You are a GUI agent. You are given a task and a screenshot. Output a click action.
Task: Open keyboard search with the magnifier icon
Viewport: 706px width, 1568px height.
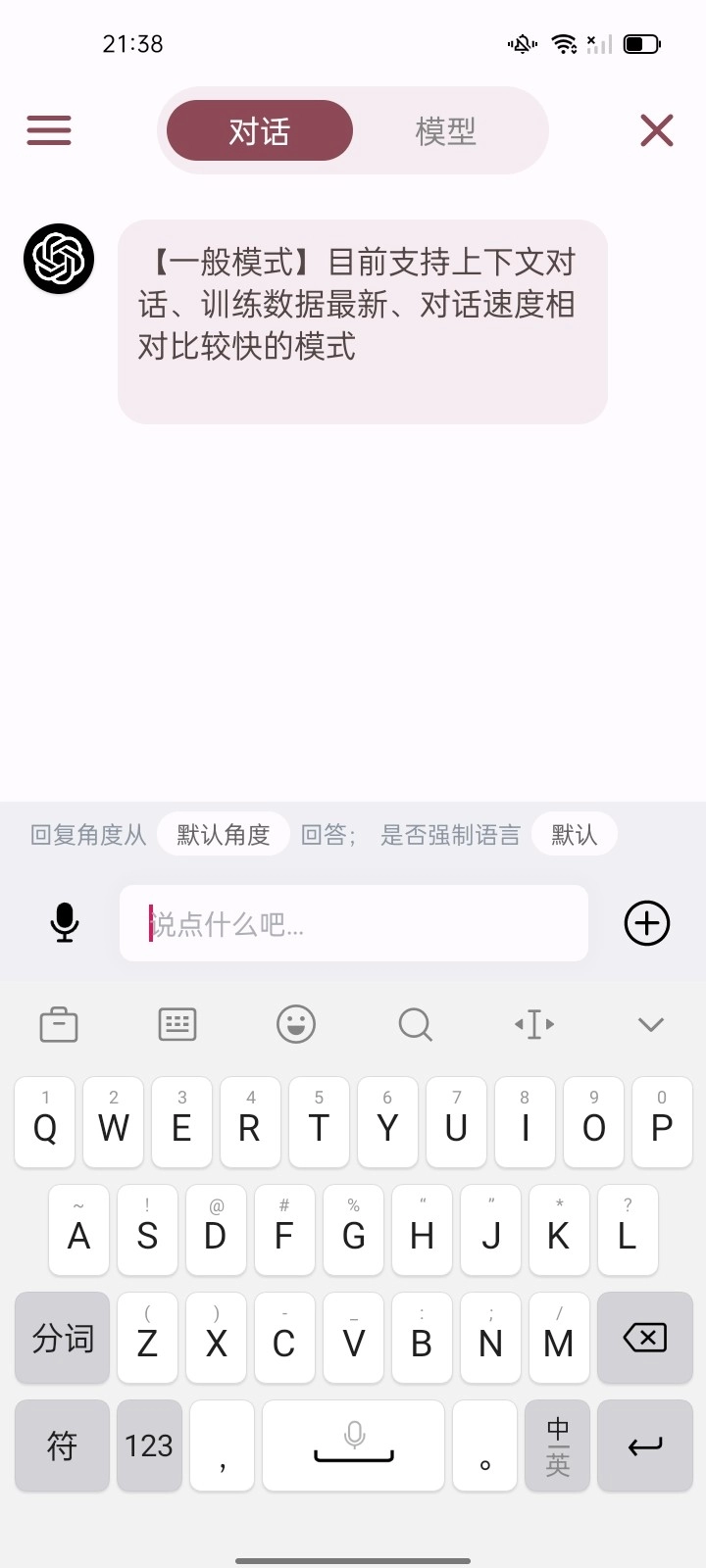tap(415, 1024)
